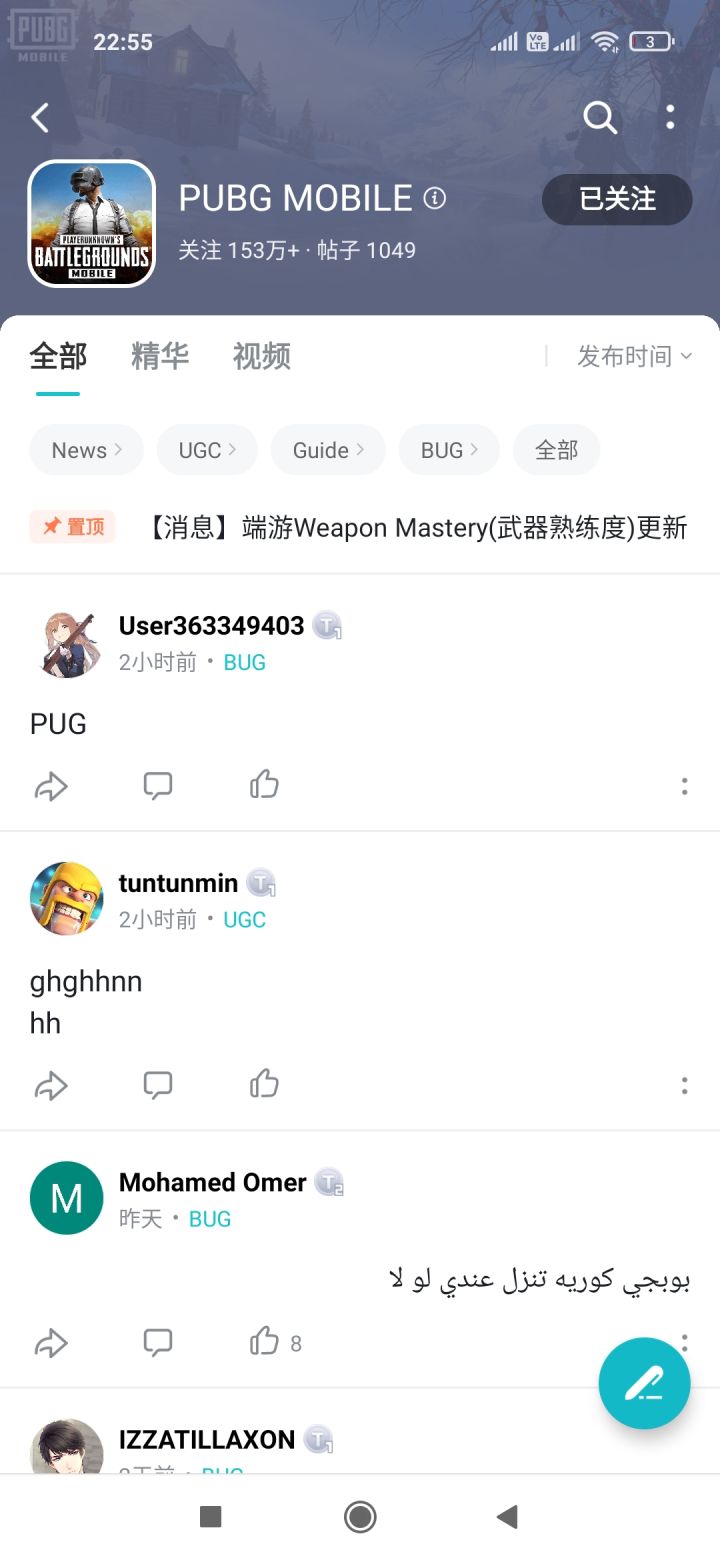Switch to the 视频 tab
The width and height of the screenshot is (720, 1560).
point(260,356)
